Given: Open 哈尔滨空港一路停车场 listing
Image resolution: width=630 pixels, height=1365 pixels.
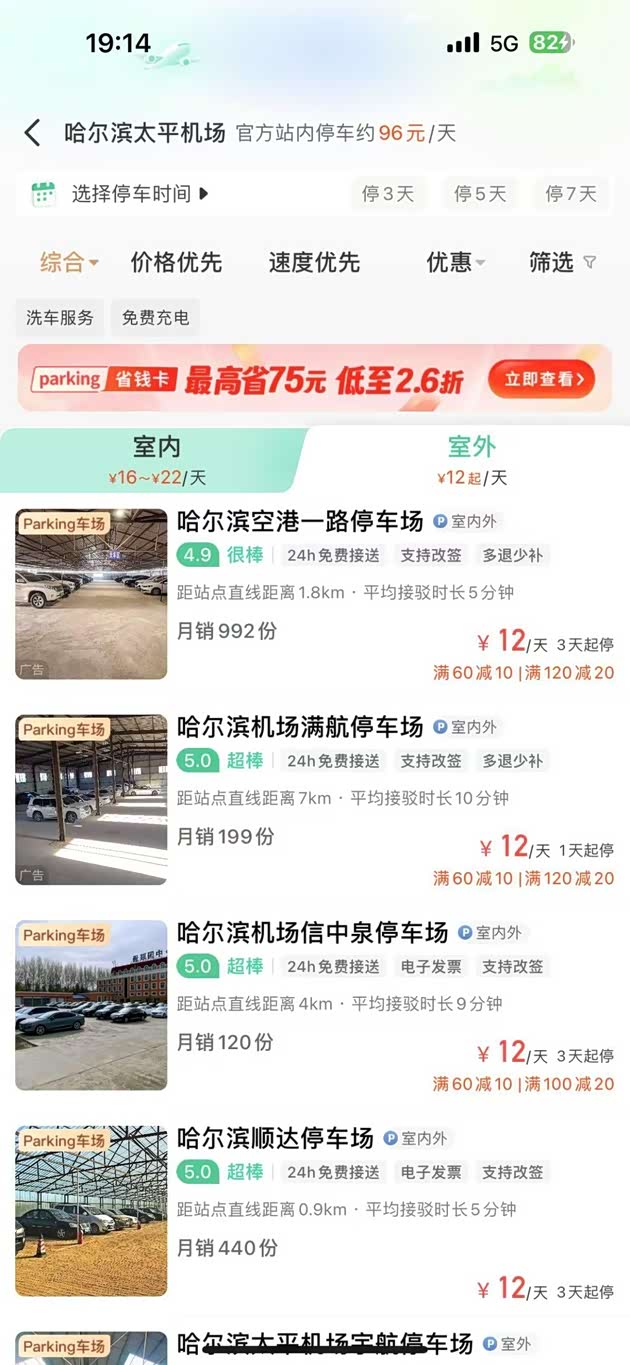Looking at the screenshot, I should 300,521.
